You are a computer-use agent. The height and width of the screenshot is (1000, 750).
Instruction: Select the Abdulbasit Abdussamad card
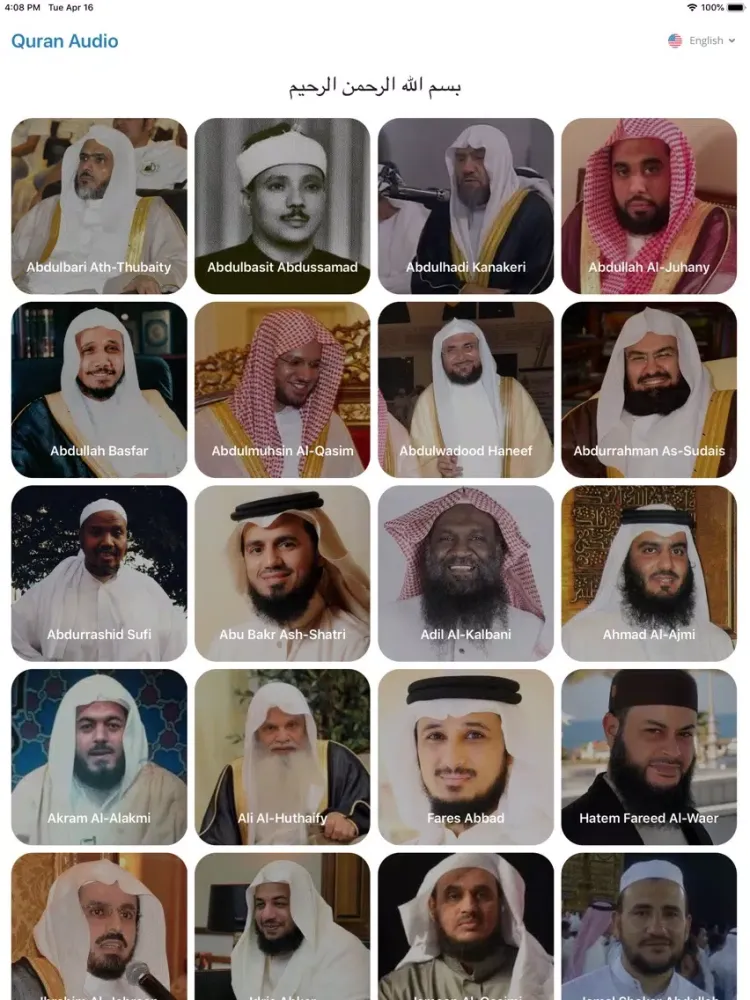tap(282, 206)
